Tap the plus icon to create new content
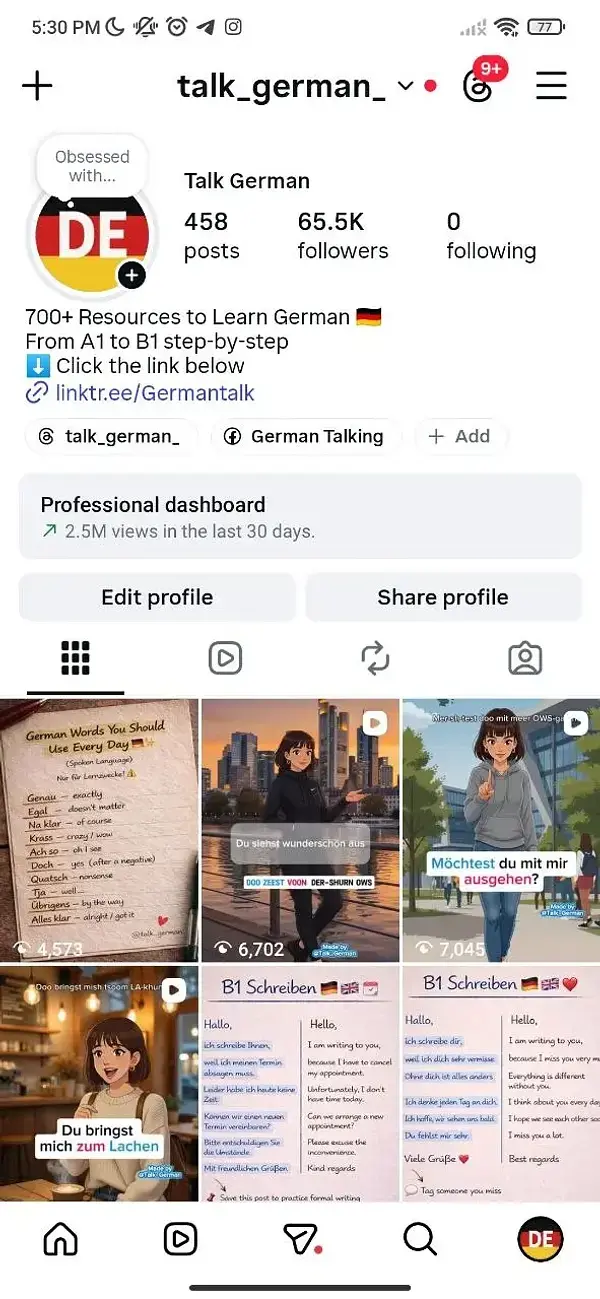The width and height of the screenshot is (600, 1299). pos(37,86)
